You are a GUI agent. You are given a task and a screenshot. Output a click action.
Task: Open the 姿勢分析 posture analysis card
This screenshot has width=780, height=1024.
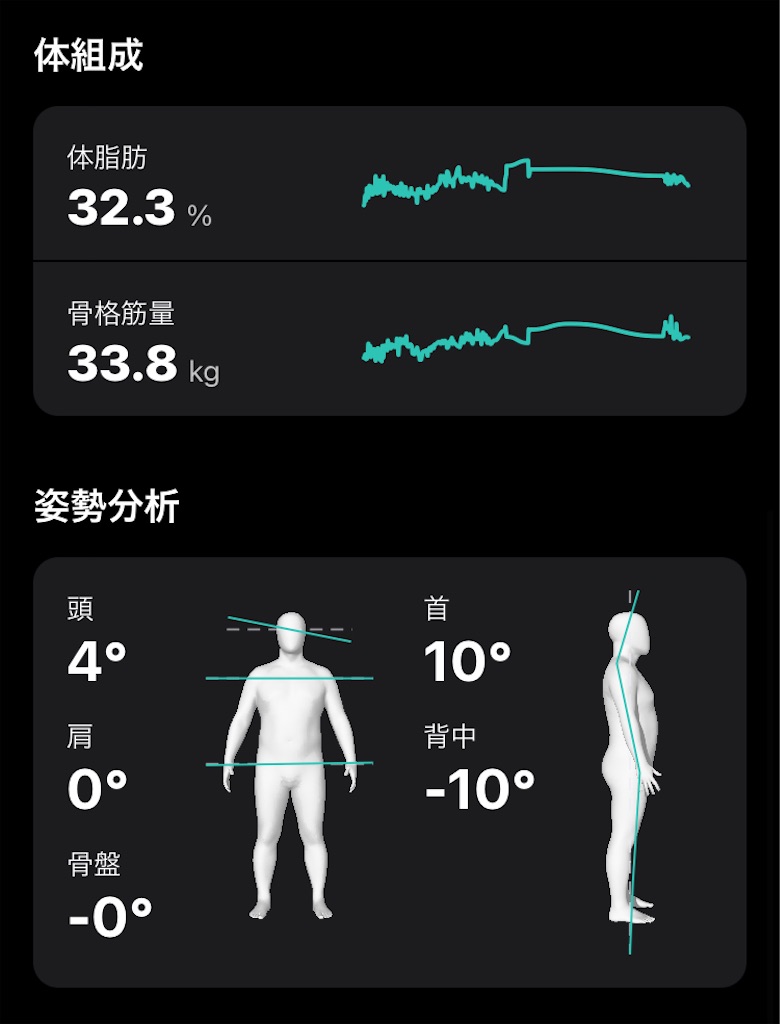point(389,772)
